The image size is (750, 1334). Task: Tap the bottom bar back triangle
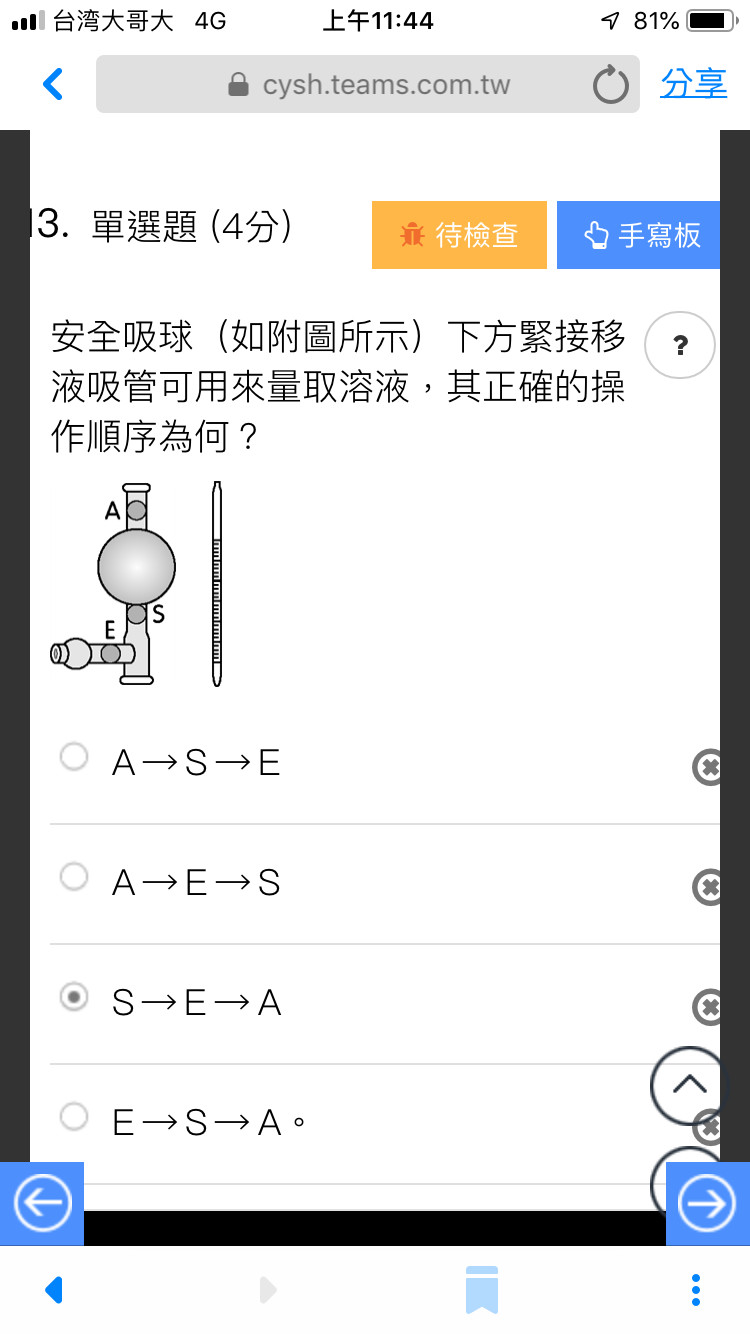(x=55, y=1290)
